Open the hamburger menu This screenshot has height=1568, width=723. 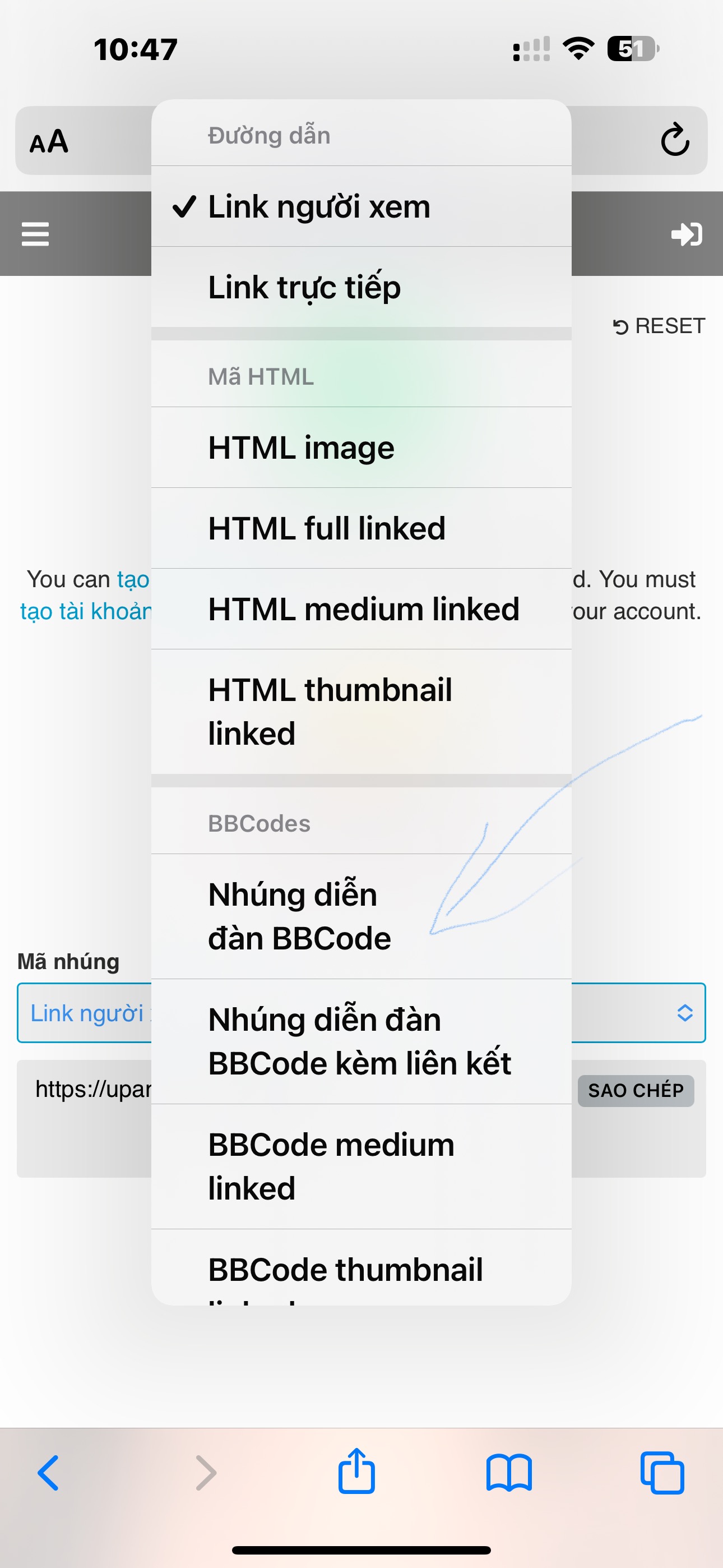pyautogui.click(x=35, y=234)
